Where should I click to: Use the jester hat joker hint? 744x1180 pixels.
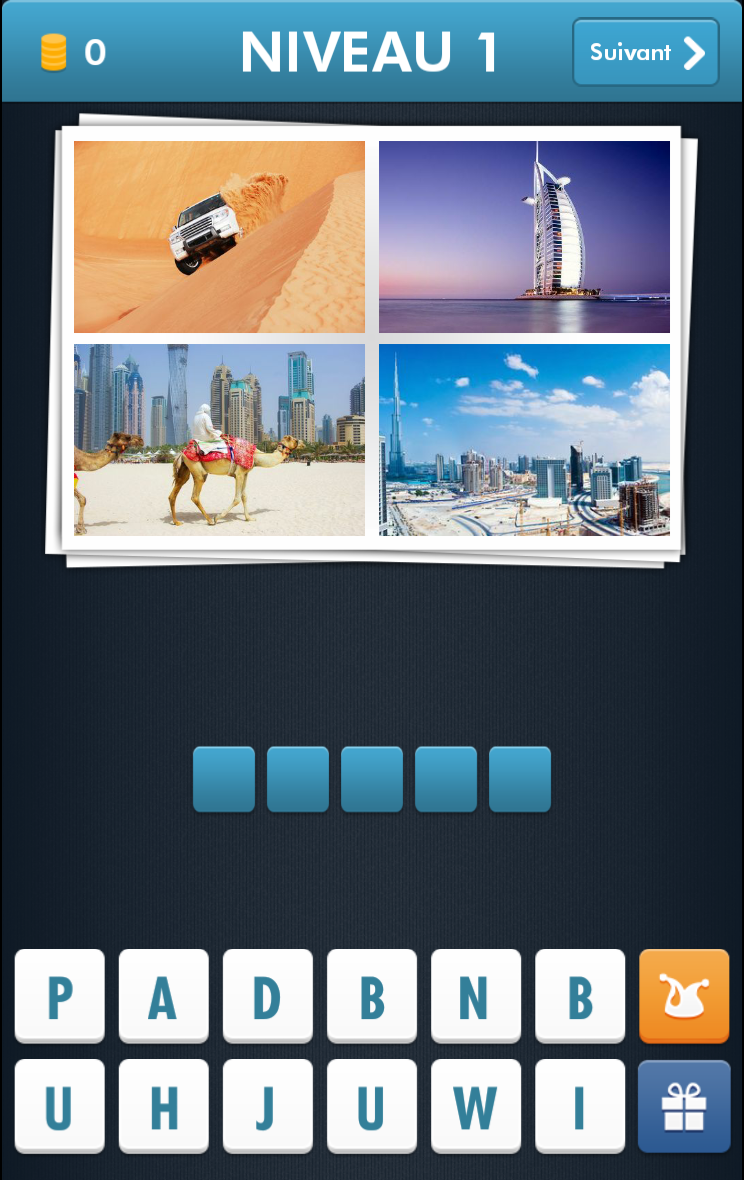tap(684, 996)
